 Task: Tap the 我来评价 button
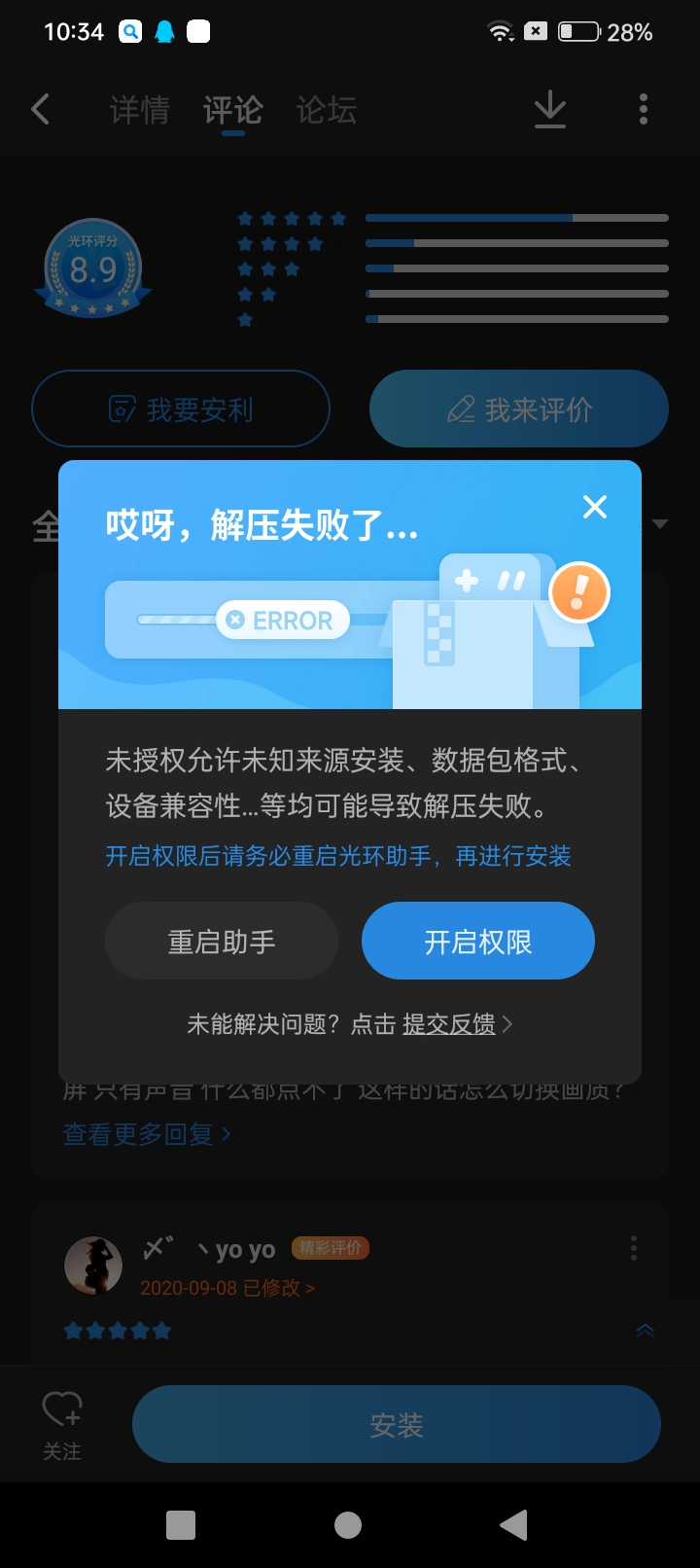tap(519, 410)
